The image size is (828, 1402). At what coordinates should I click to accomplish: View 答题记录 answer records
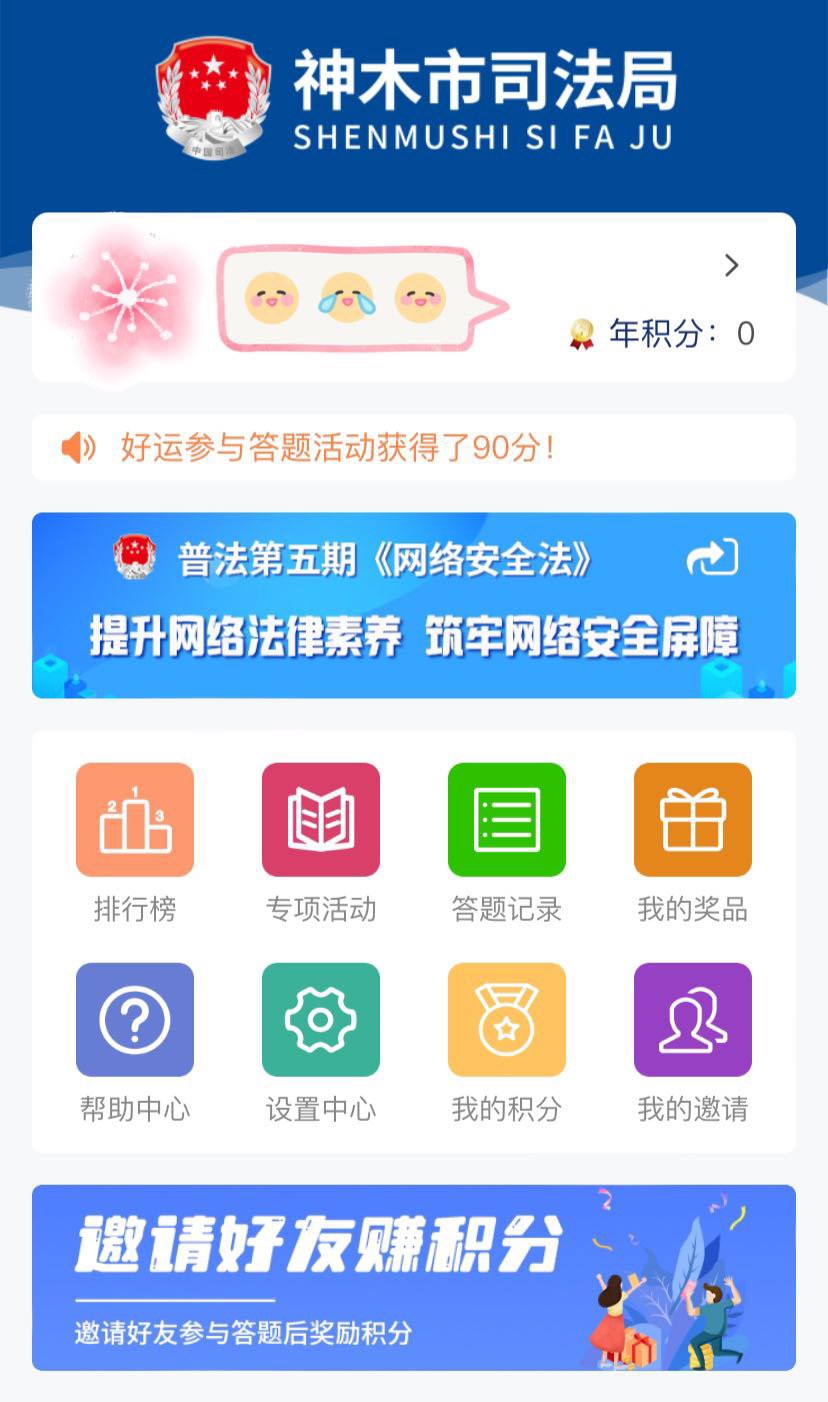(x=507, y=820)
